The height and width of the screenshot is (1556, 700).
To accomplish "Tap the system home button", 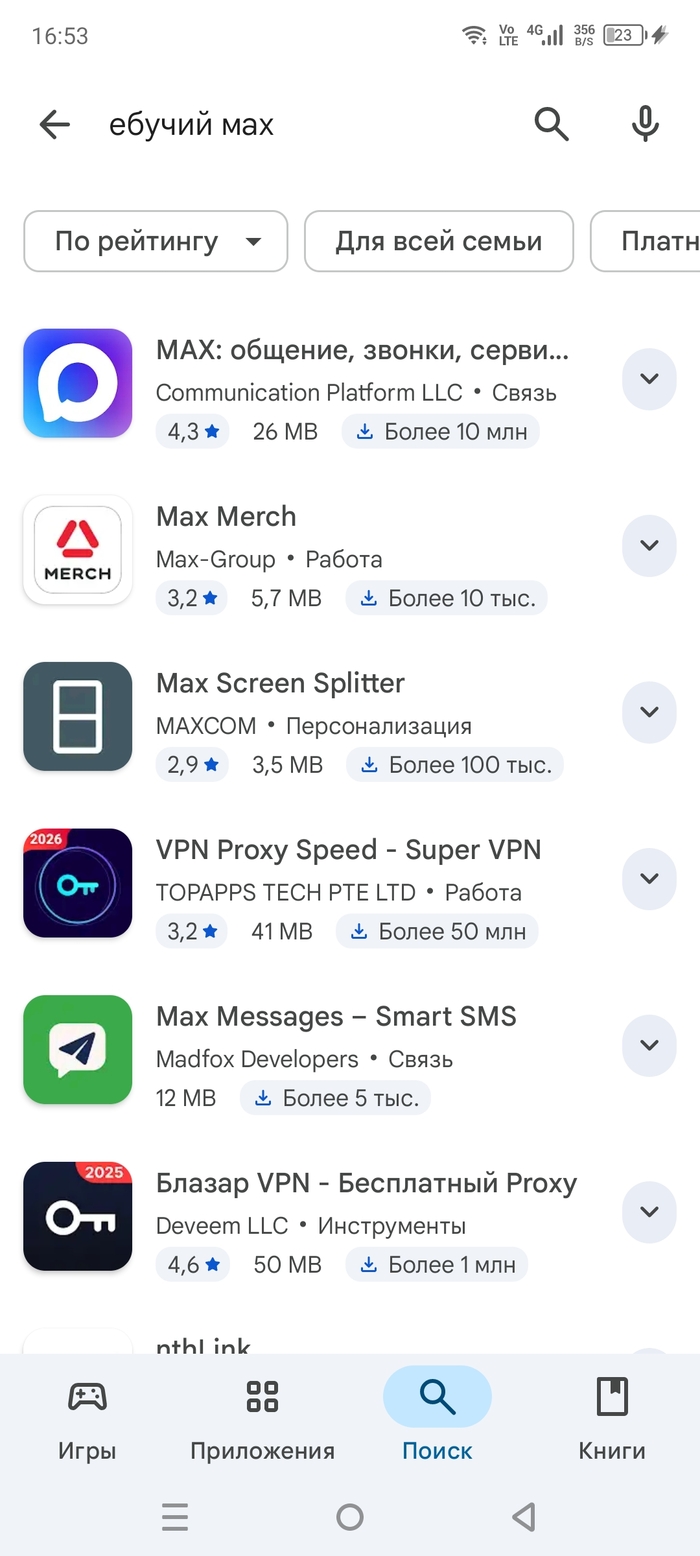I will [x=350, y=1517].
